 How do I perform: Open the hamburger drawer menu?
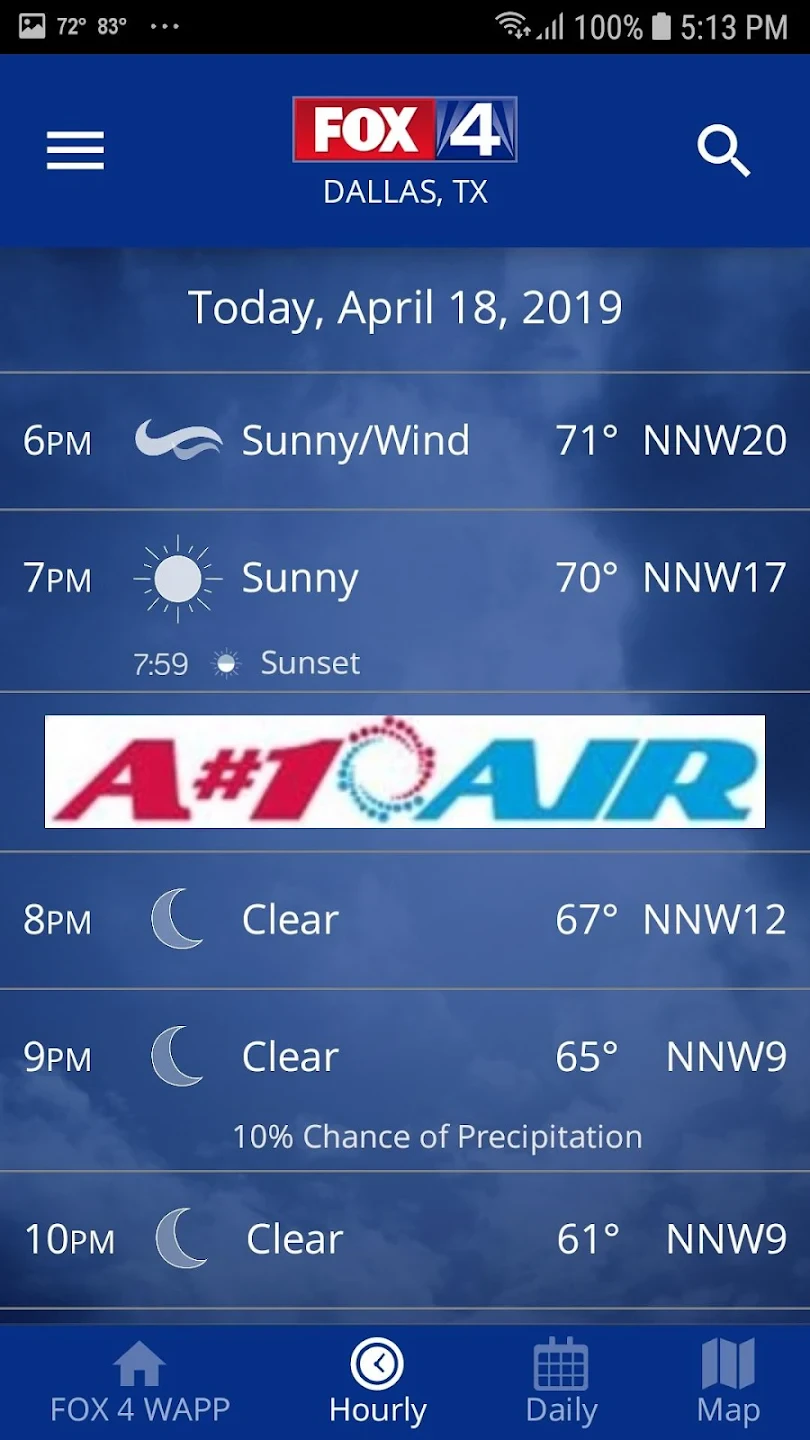pos(75,151)
